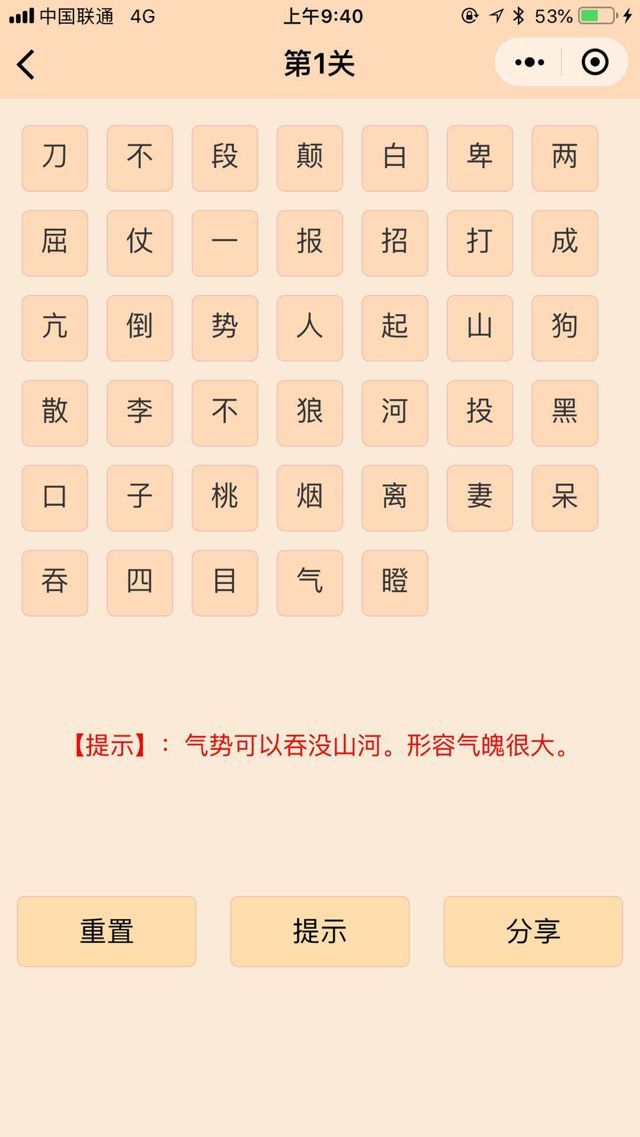Select the 李 character tile
640x1137 pixels.
pos(140,413)
